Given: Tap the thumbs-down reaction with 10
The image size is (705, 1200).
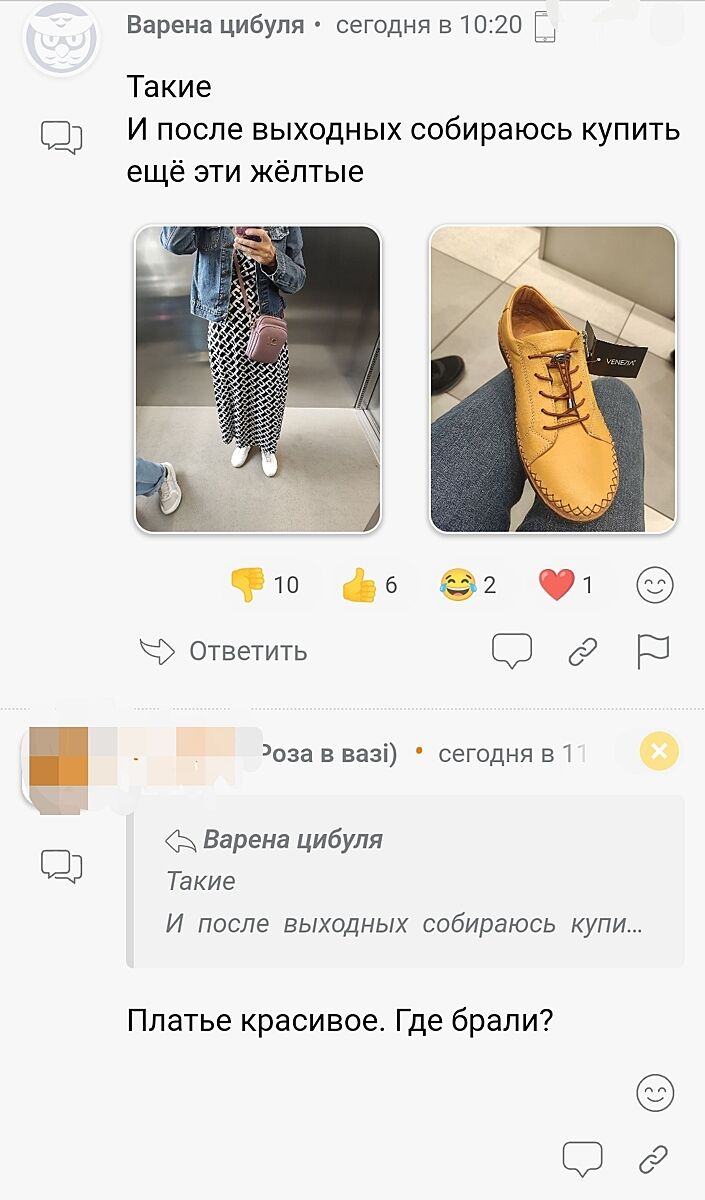Looking at the screenshot, I should (x=264, y=585).
